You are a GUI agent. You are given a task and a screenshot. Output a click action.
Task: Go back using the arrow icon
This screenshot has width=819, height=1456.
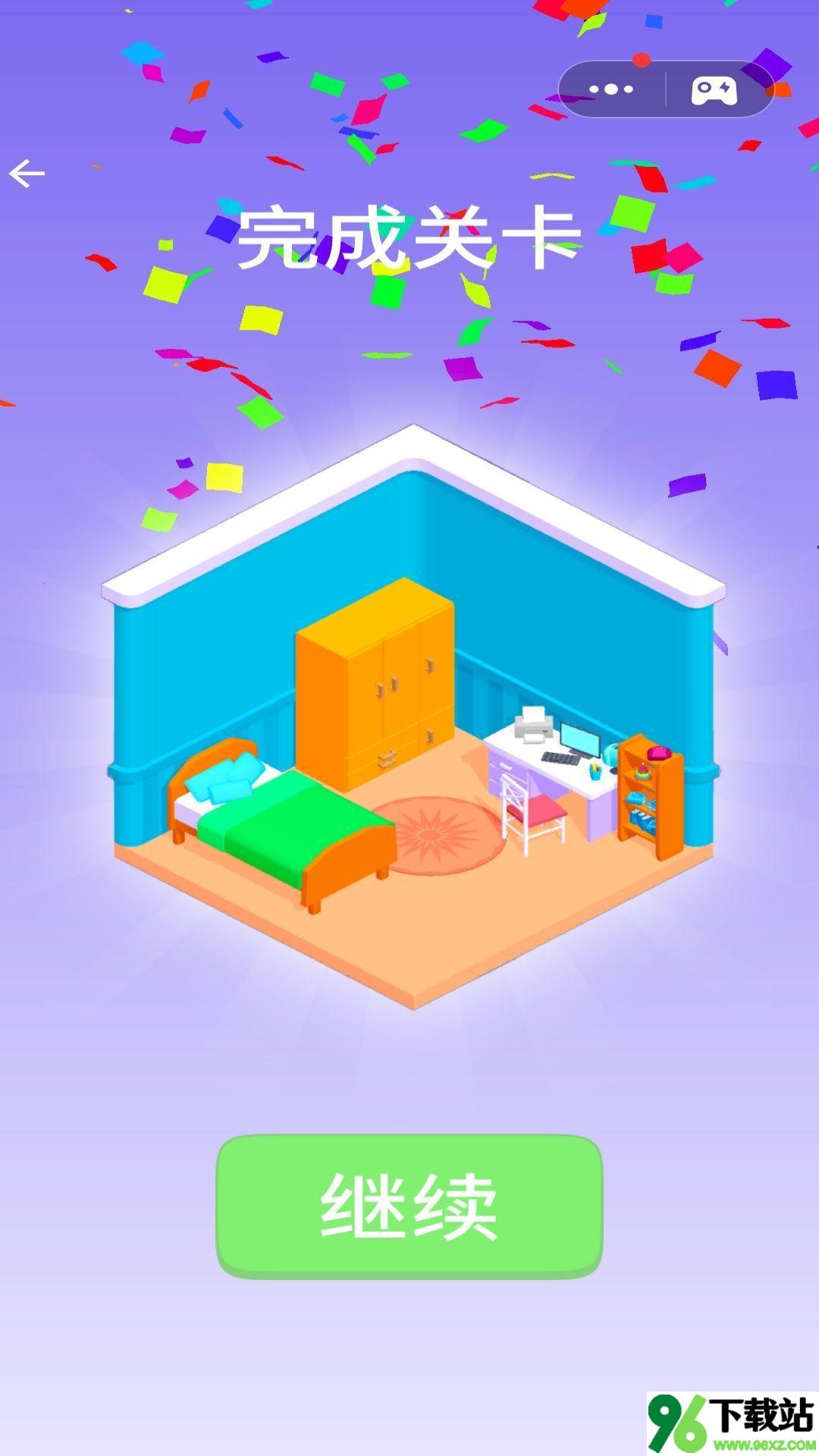(27, 174)
